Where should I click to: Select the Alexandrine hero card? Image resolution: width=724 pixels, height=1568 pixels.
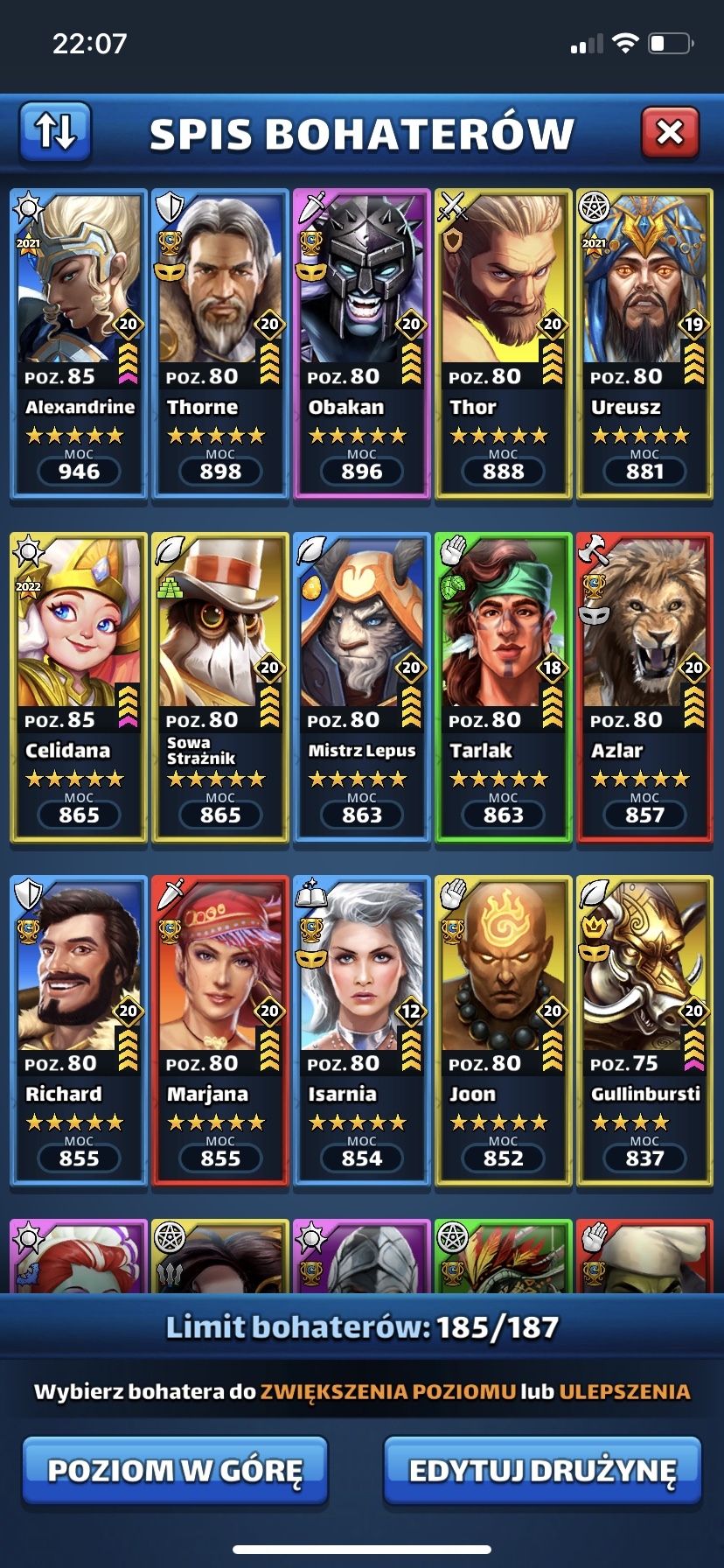click(79, 344)
